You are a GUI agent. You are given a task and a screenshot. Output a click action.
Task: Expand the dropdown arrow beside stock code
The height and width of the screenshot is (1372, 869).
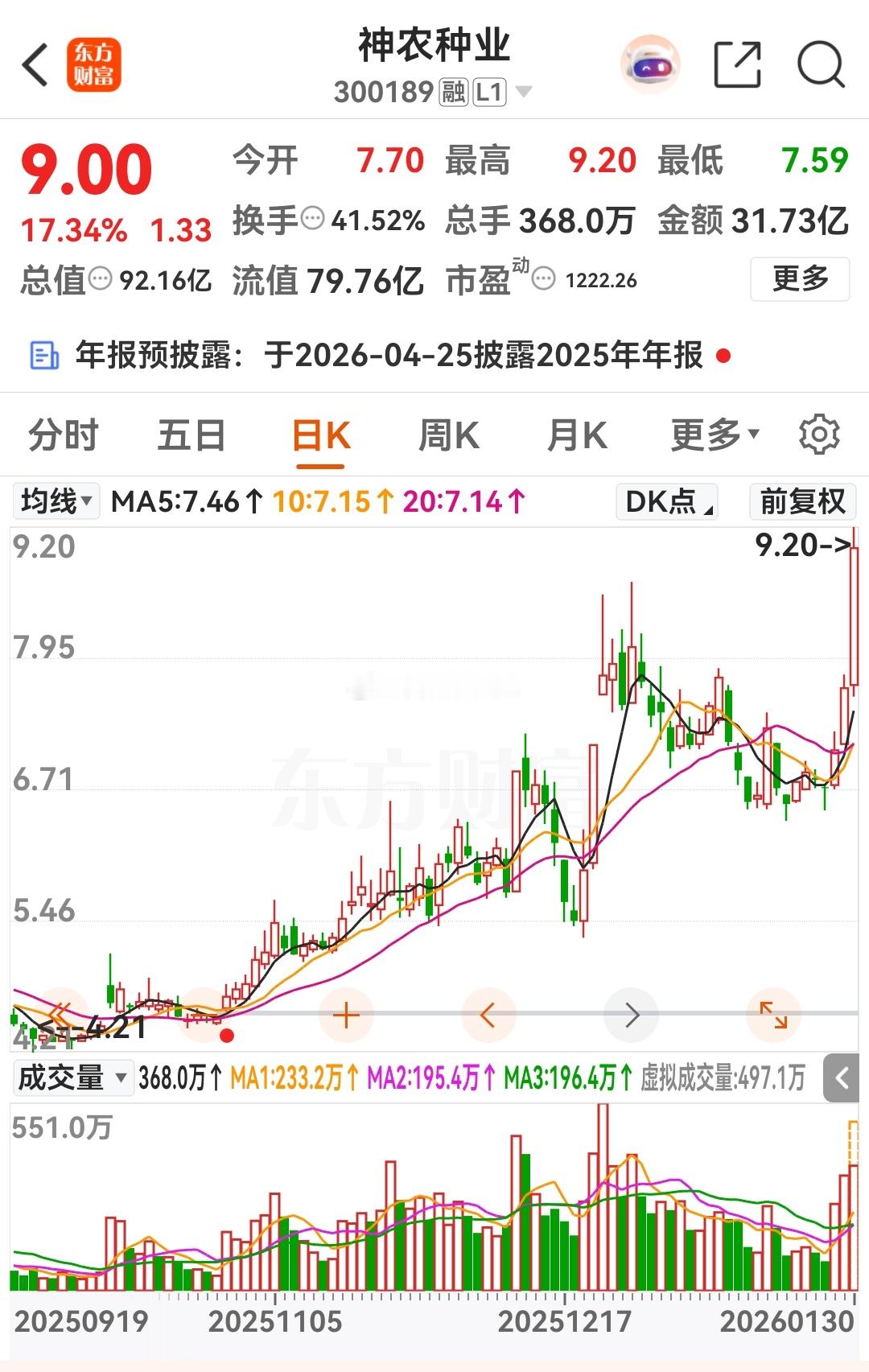pyautogui.click(x=527, y=93)
